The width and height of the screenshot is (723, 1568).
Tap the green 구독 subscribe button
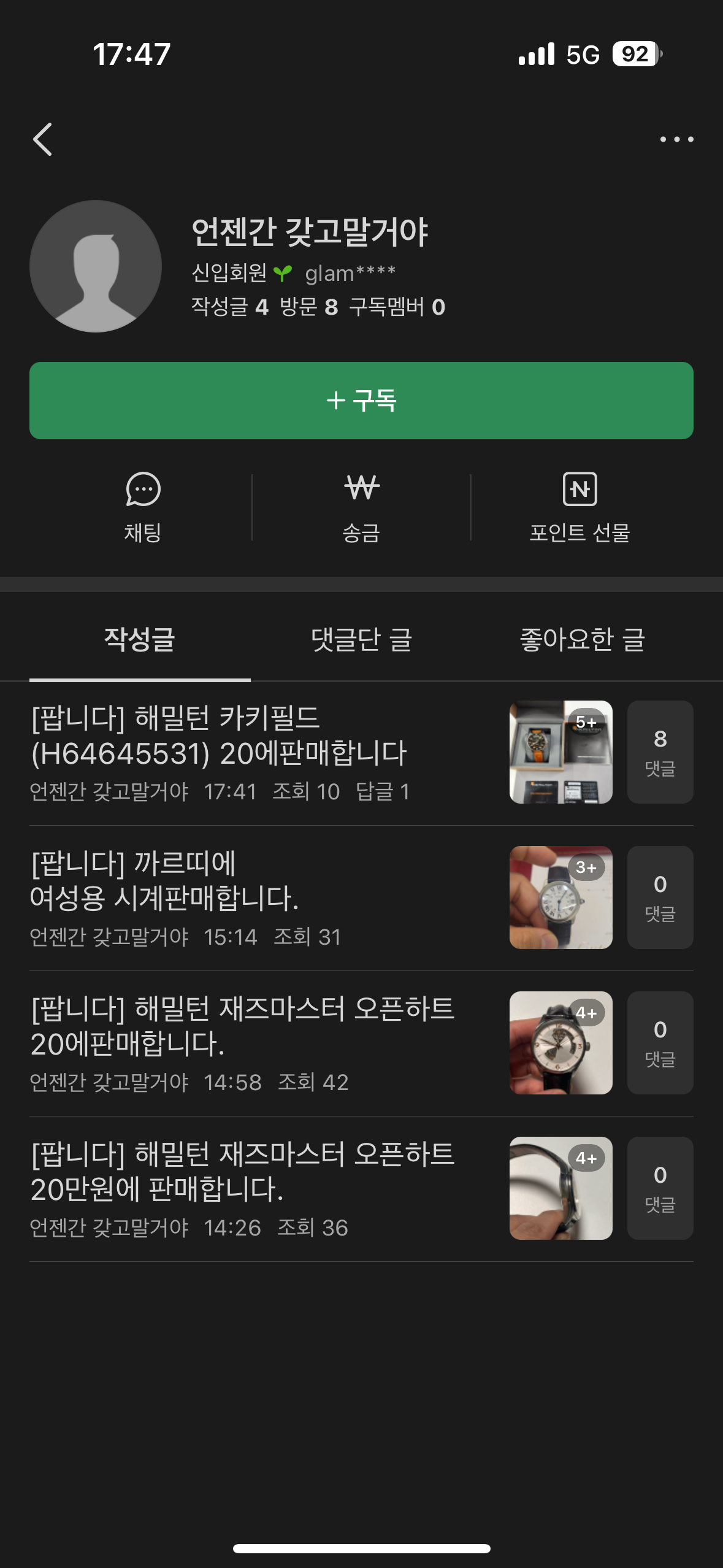[x=361, y=401]
